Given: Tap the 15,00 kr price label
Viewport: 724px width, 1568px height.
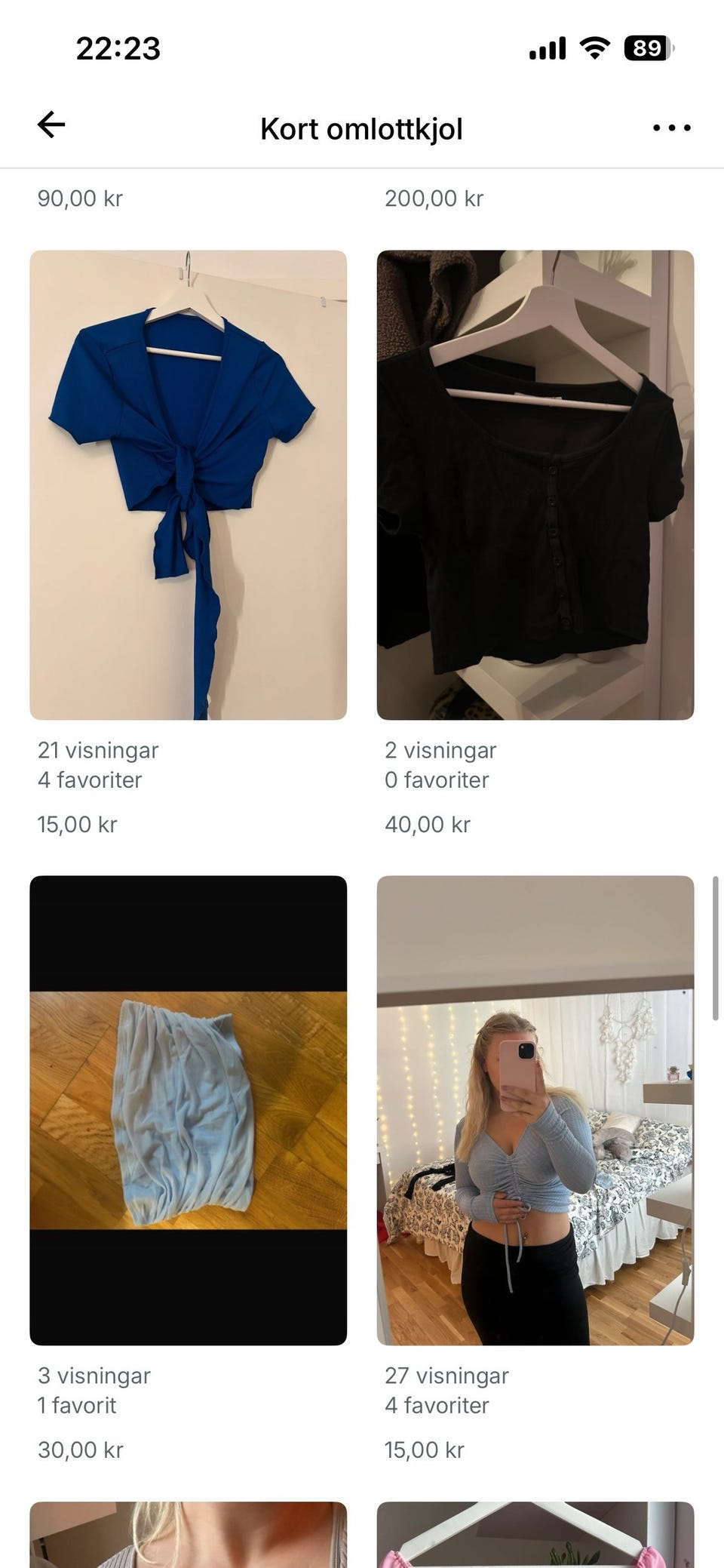Looking at the screenshot, I should 78,824.
